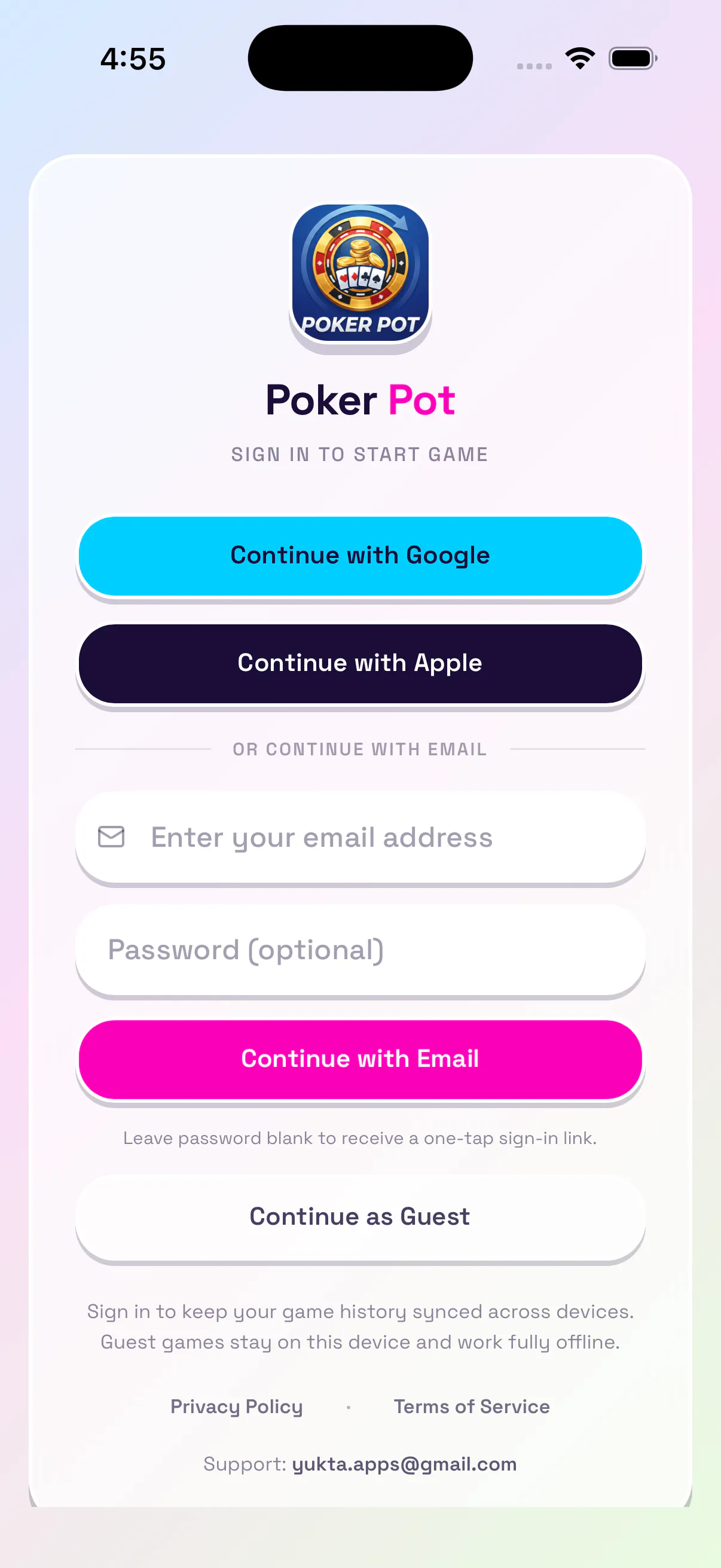Tap the Password (optional) field

[x=360, y=950]
